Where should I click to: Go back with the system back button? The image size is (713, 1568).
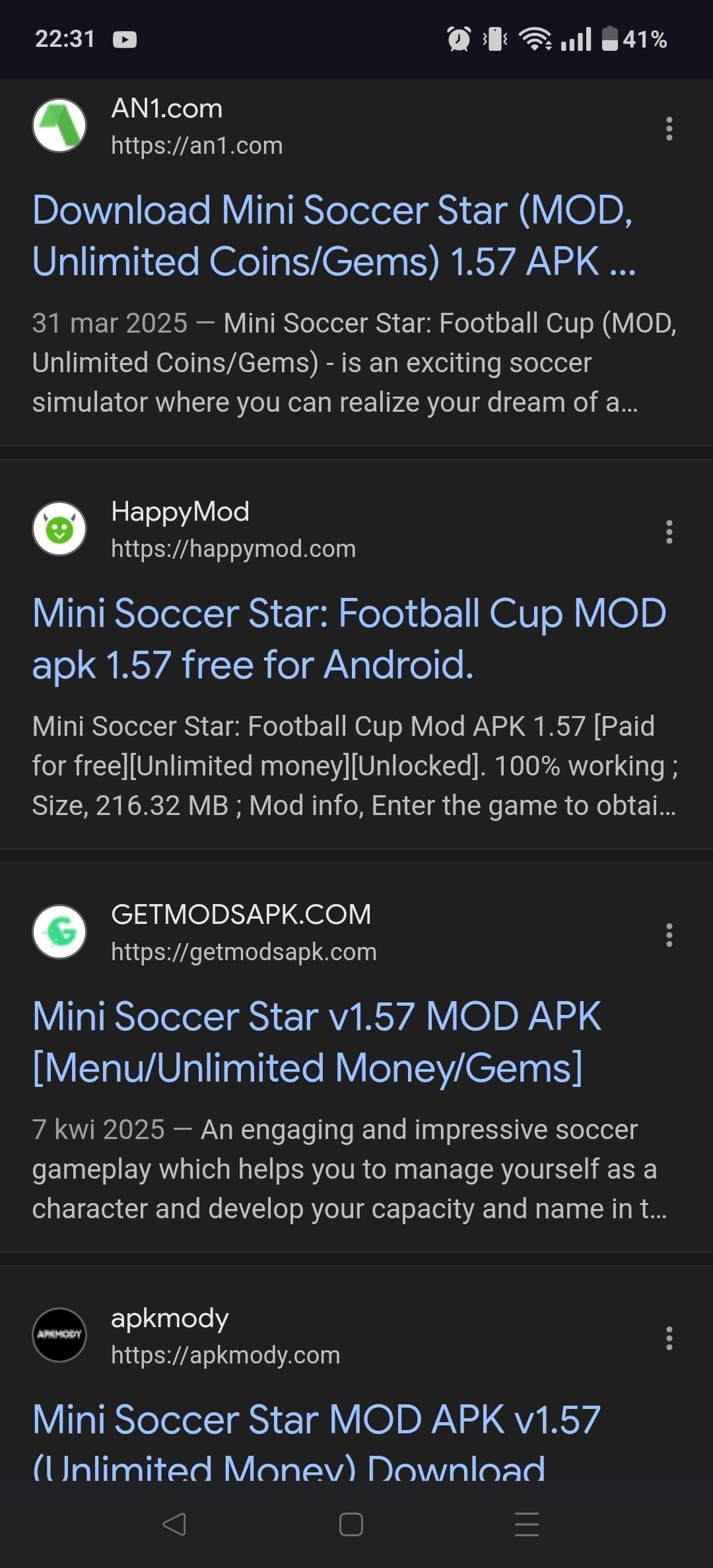point(174,1524)
